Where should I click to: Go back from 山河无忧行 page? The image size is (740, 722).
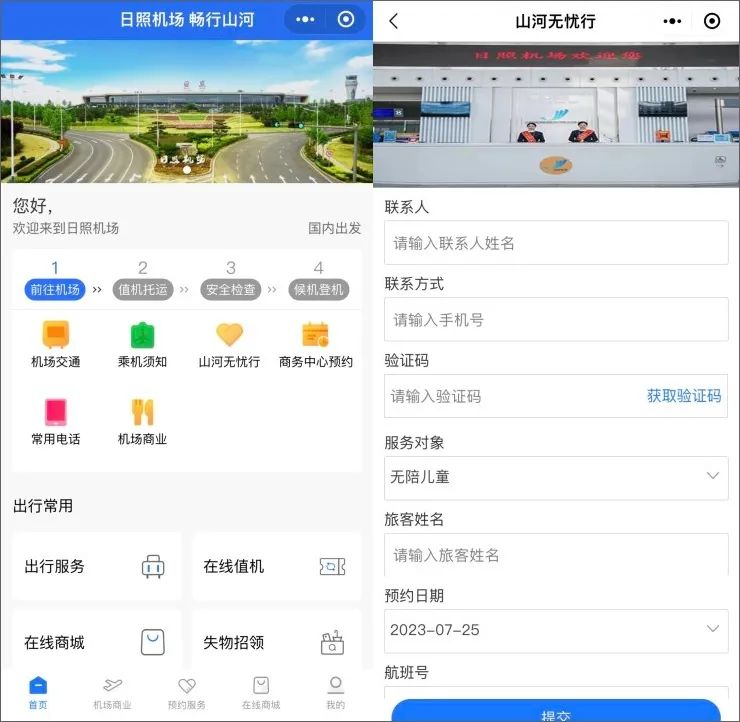393,21
